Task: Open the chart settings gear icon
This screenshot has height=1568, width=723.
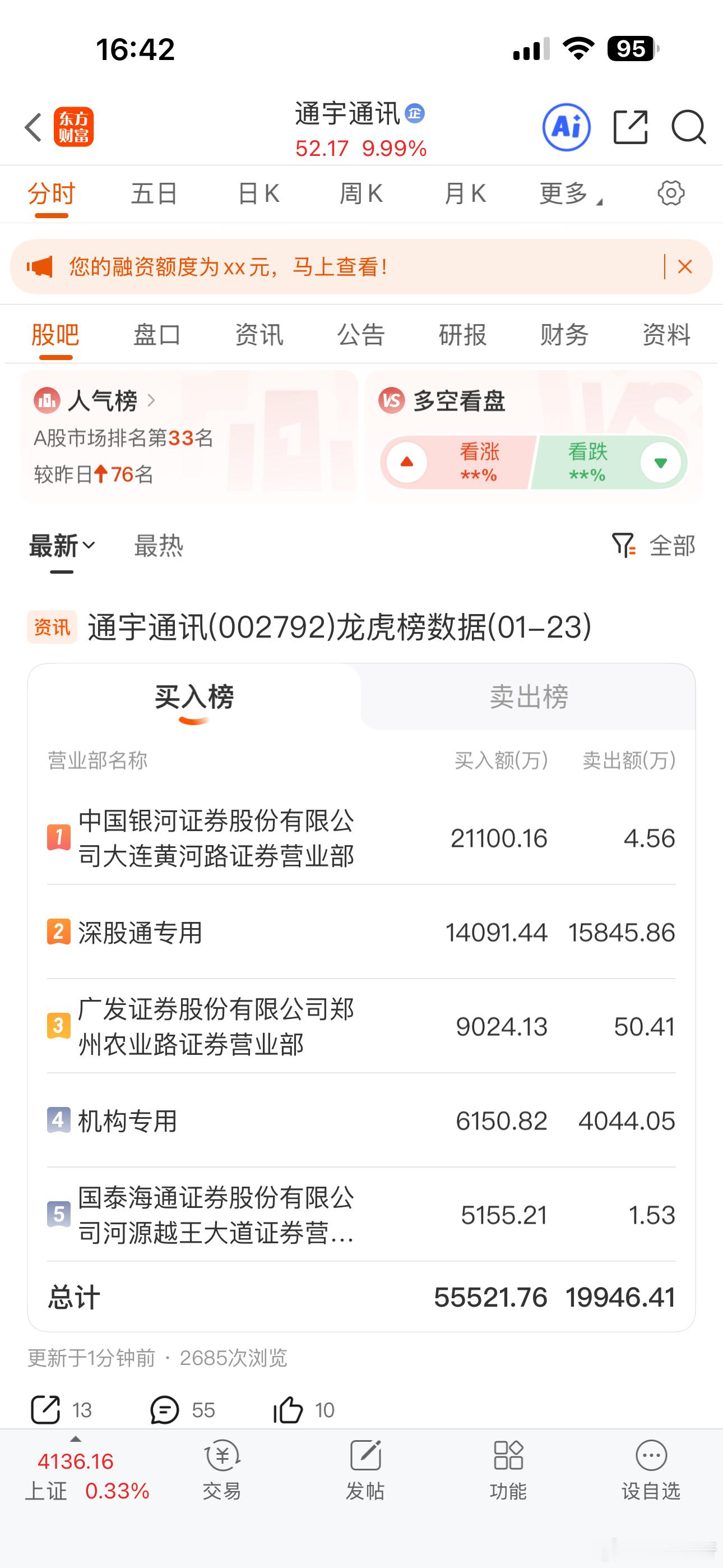Action: click(671, 193)
